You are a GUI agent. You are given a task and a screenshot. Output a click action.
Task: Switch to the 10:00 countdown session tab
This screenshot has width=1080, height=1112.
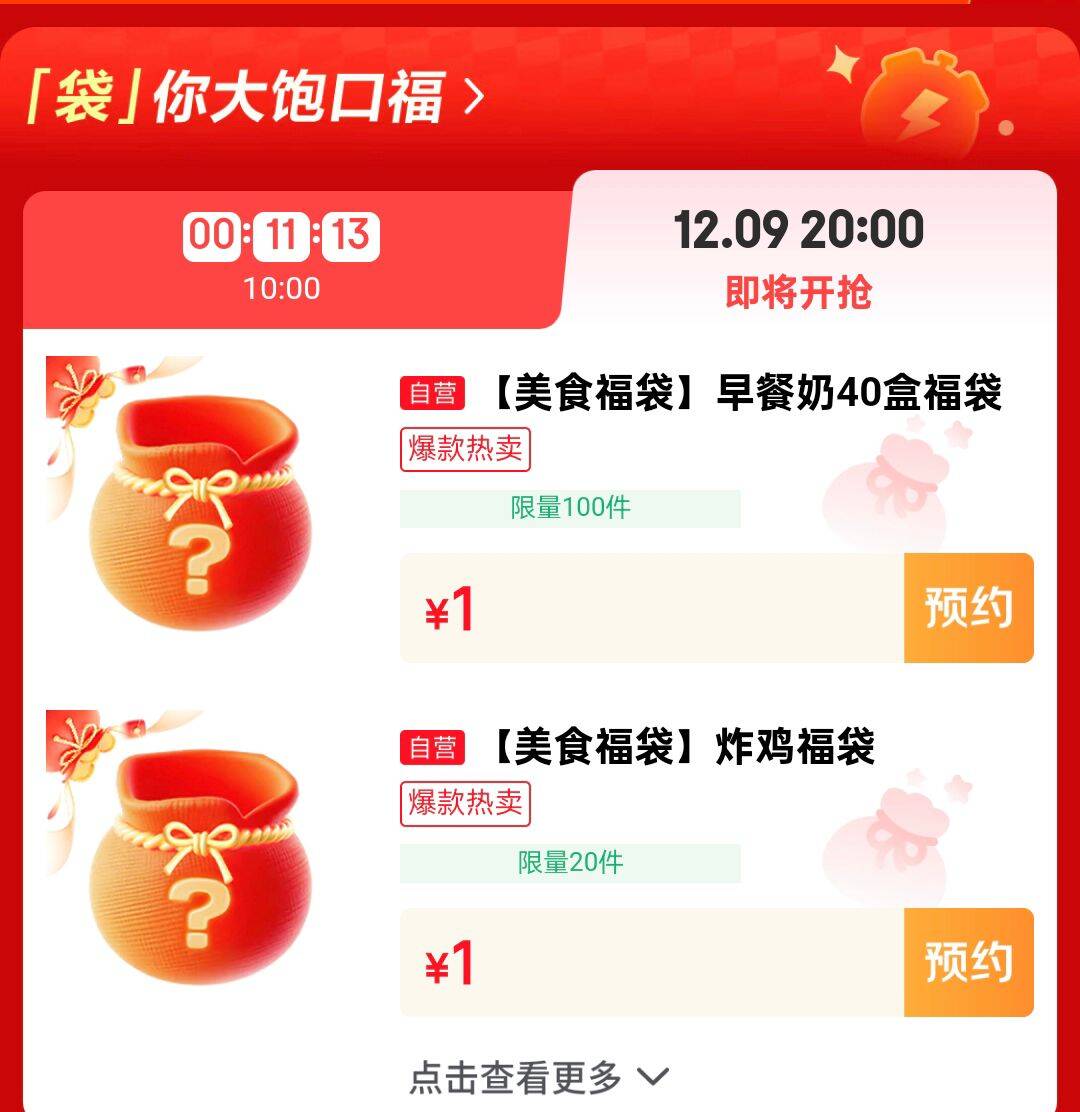click(x=282, y=258)
